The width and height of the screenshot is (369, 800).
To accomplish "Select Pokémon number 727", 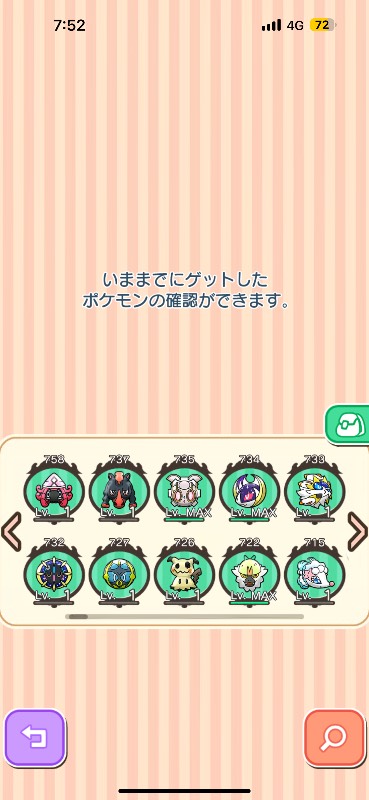I will tap(119, 571).
